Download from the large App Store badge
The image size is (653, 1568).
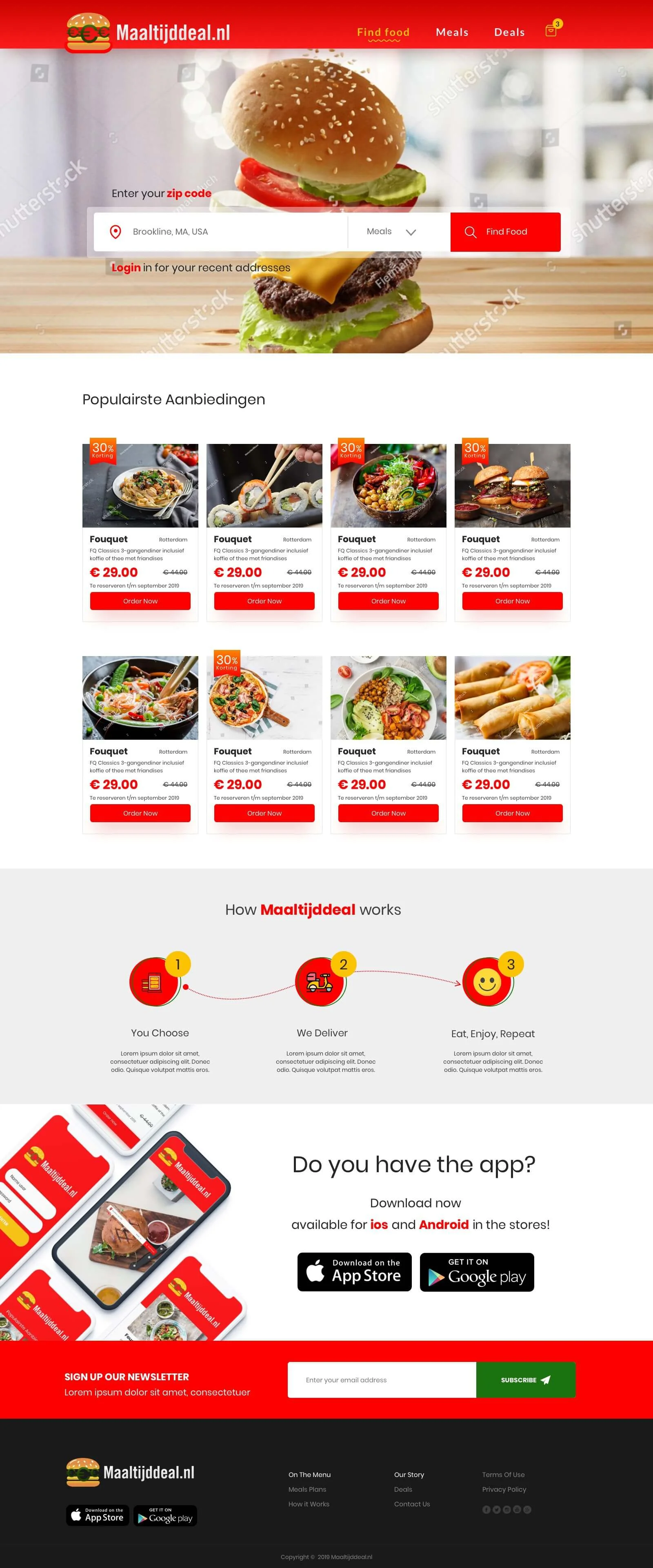pyautogui.click(x=354, y=1271)
